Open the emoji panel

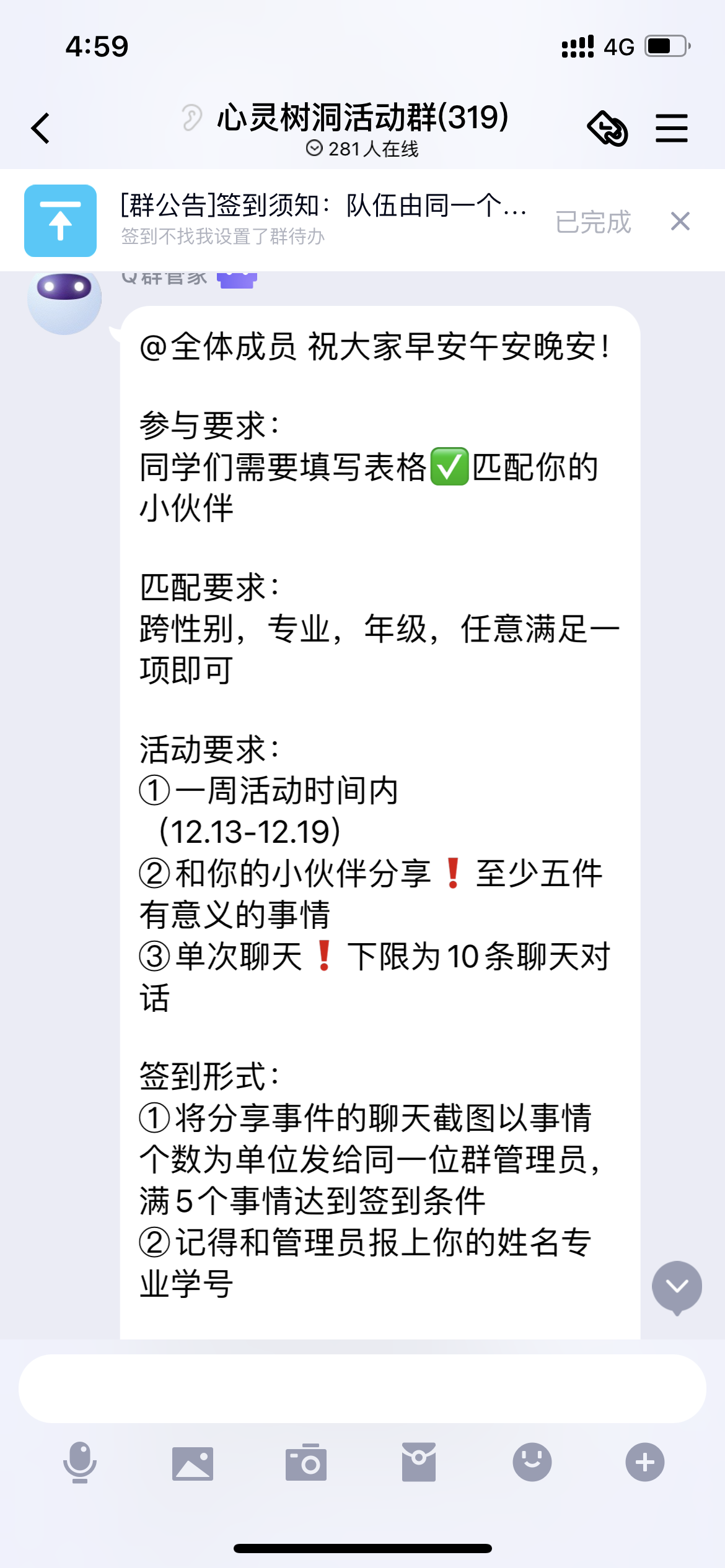(532, 1462)
